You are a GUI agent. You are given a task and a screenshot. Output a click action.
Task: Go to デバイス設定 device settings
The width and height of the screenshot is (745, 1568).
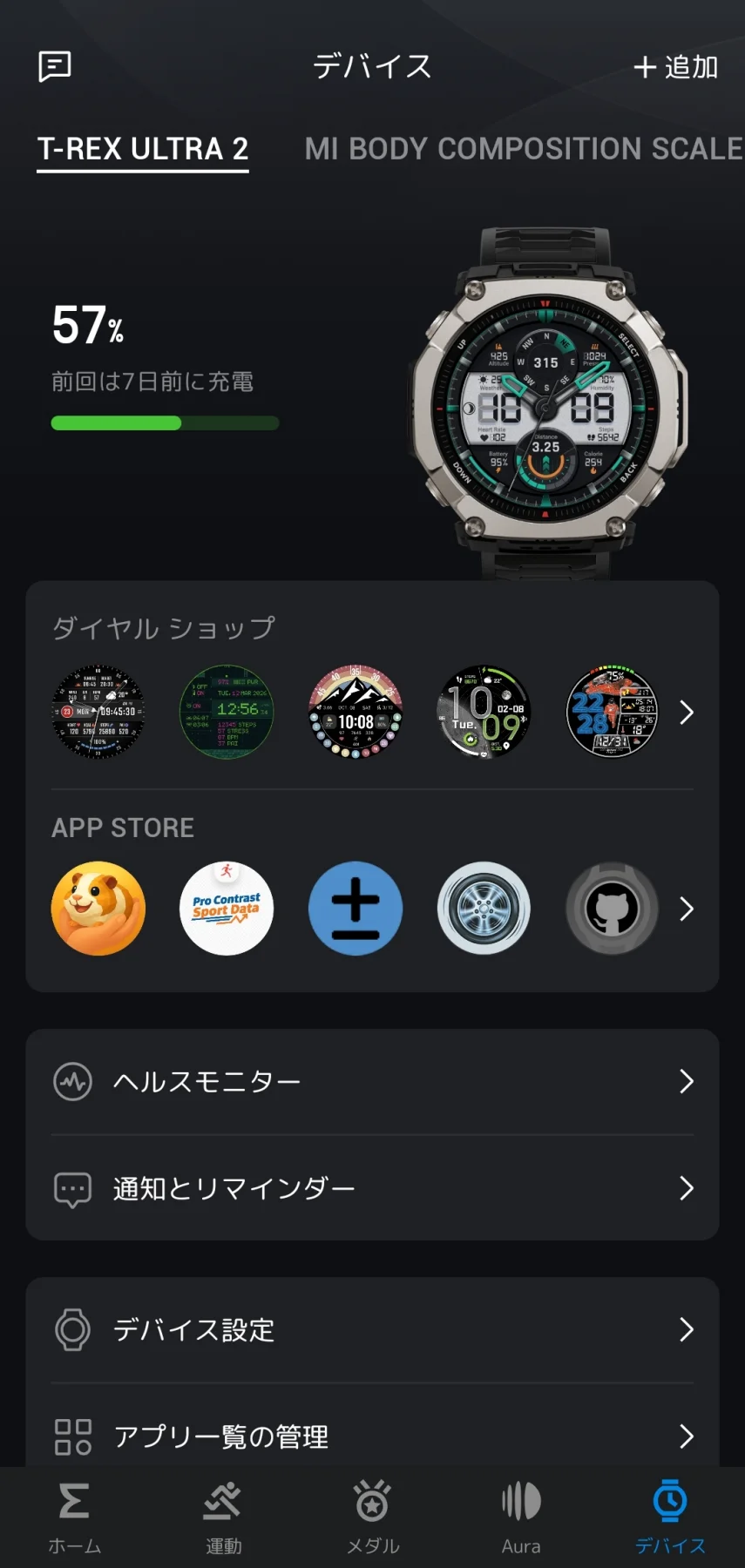click(x=372, y=1330)
